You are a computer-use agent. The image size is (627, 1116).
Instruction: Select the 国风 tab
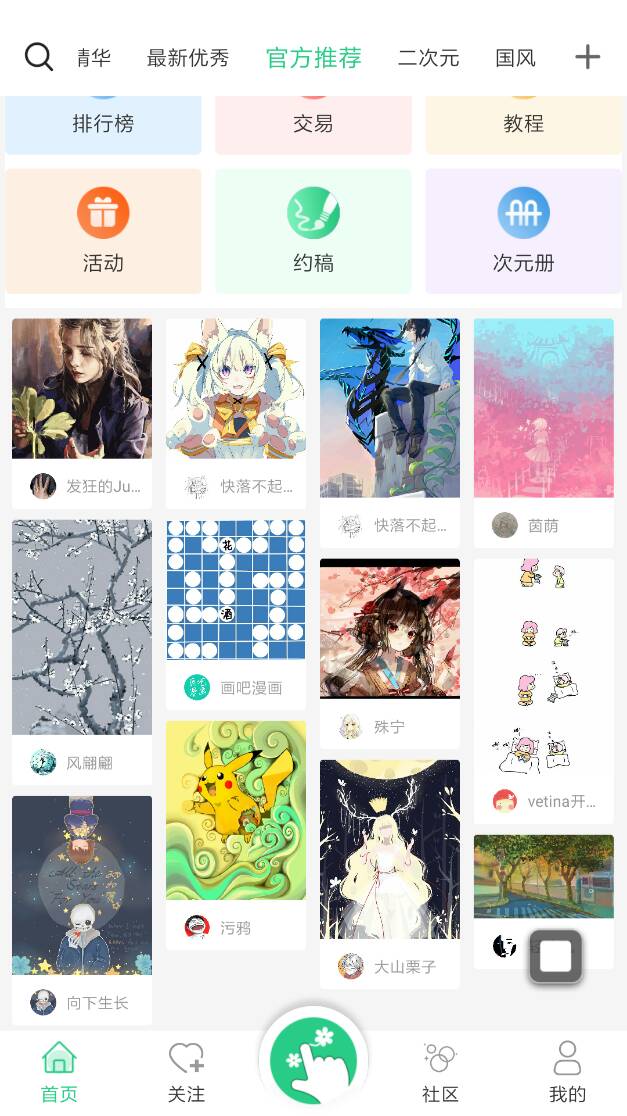pos(515,58)
